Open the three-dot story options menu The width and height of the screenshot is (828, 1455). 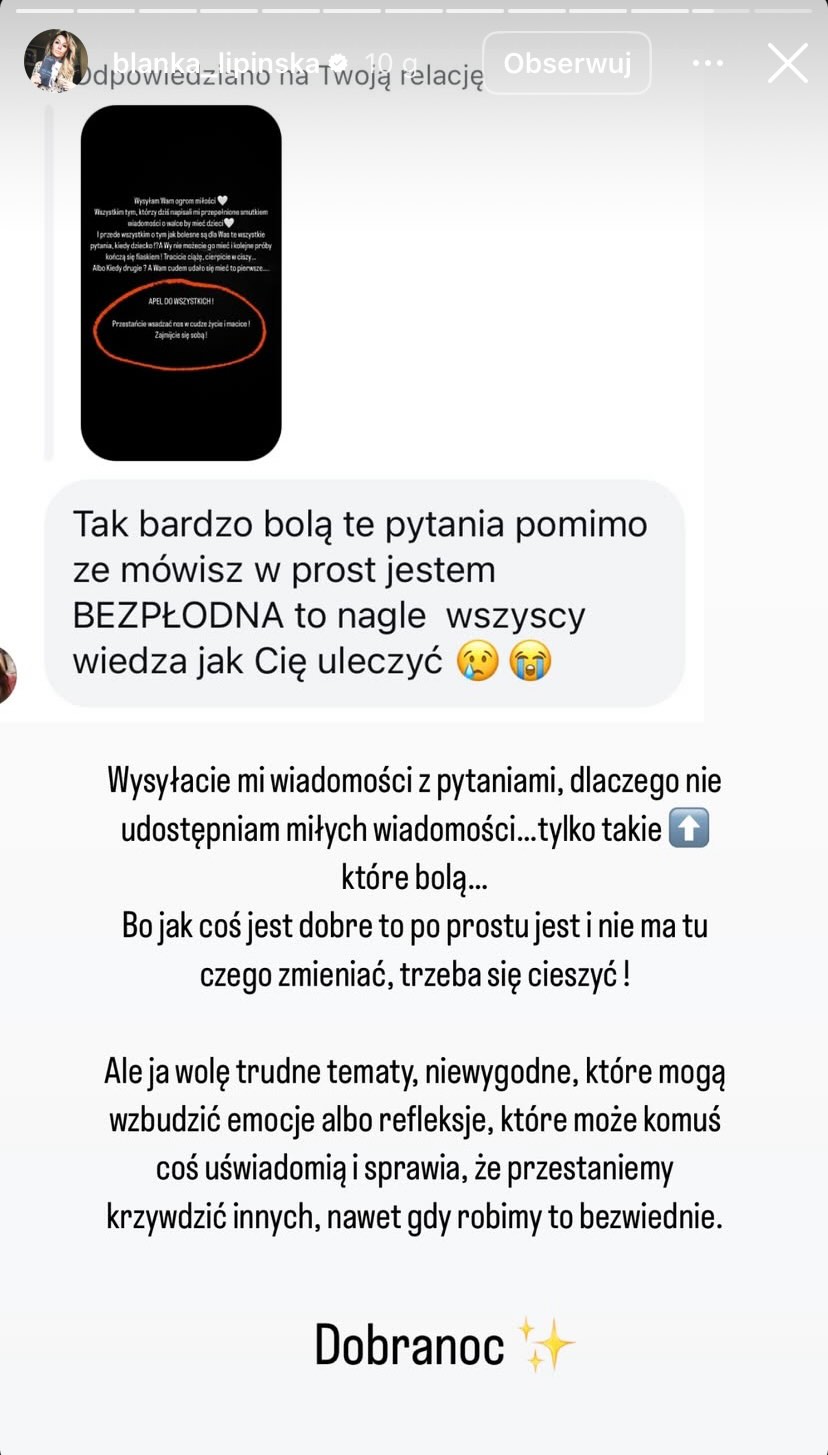point(708,63)
